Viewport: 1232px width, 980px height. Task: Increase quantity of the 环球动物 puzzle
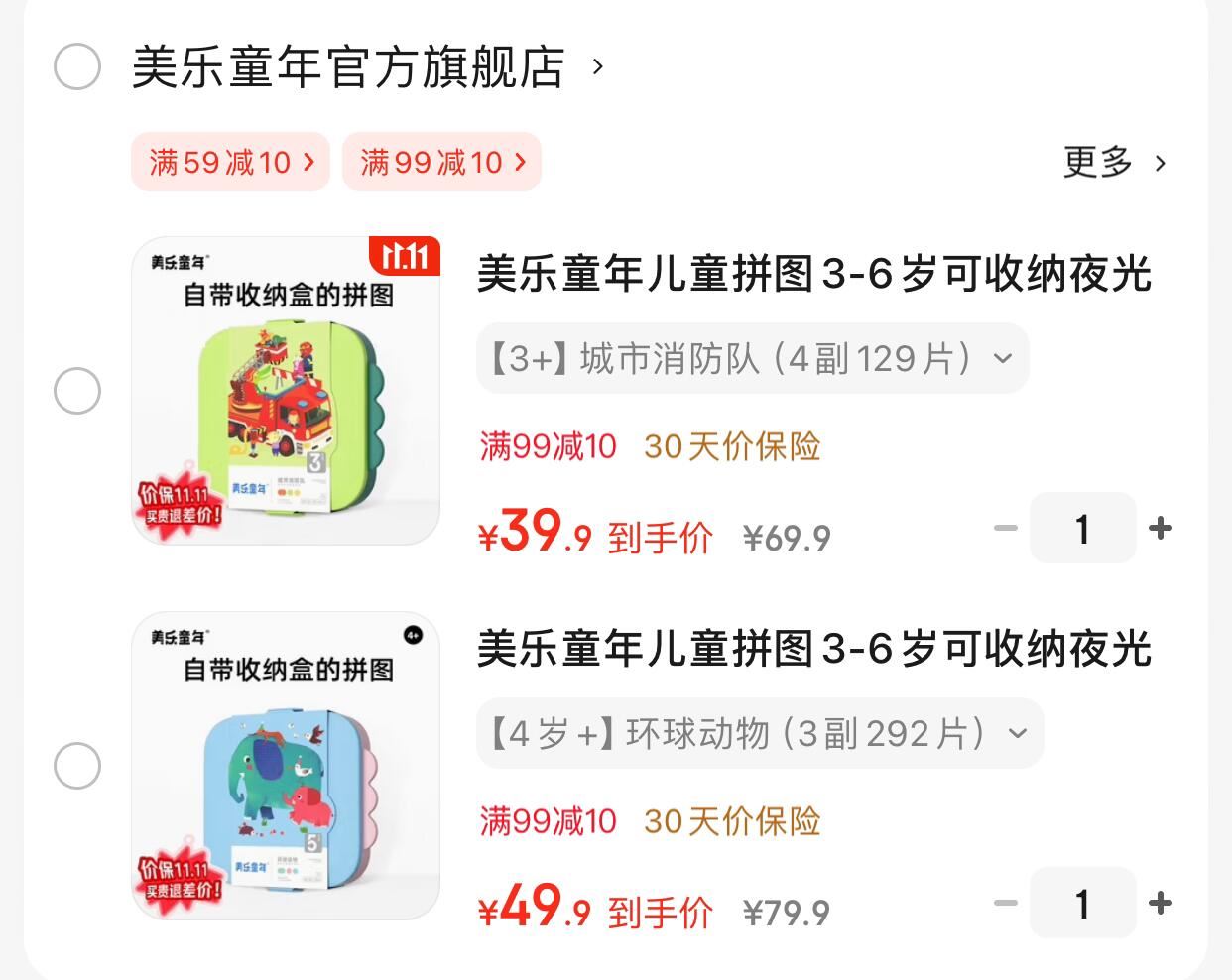(x=1160, y=903)
